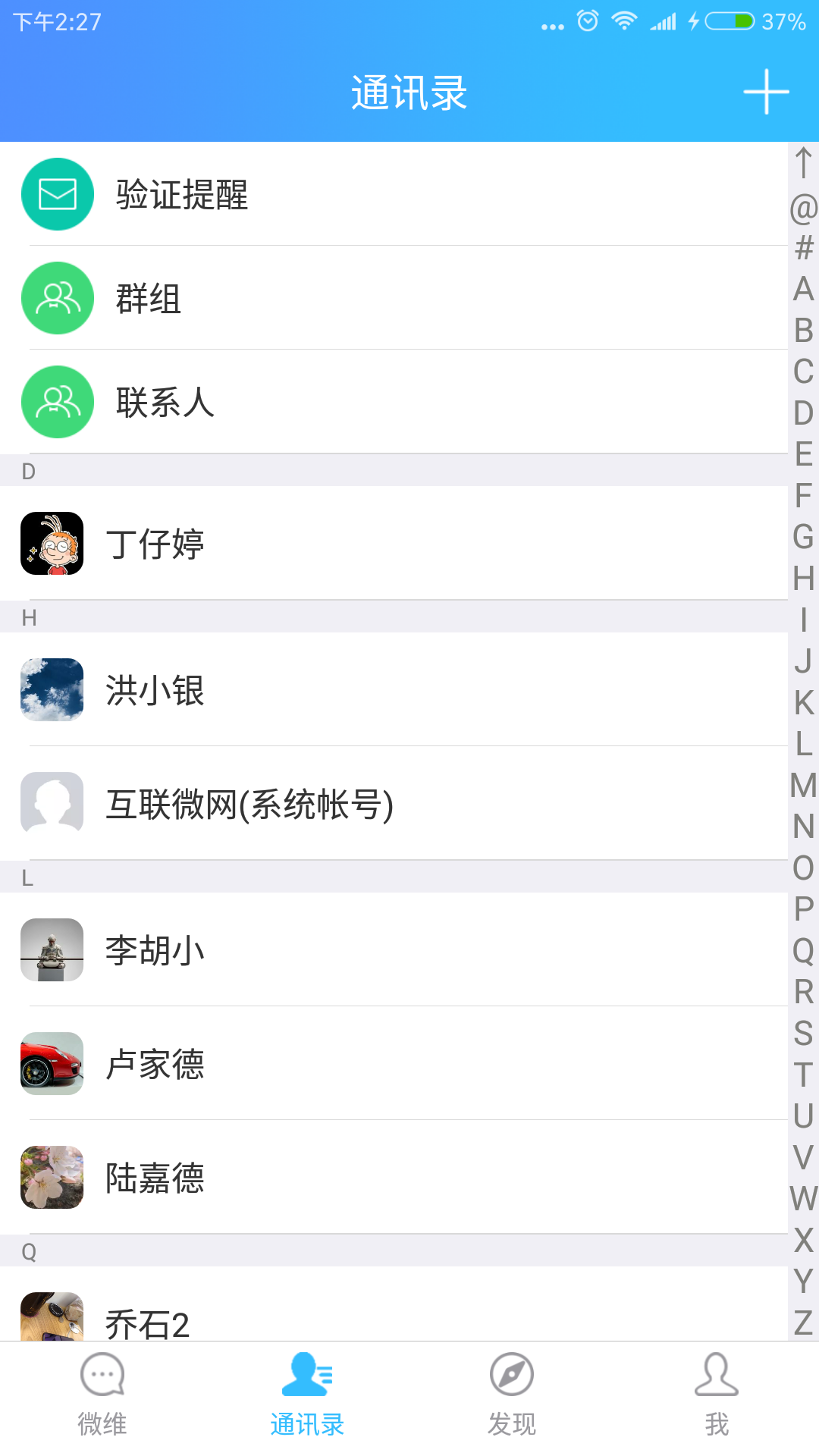Jump to letter Z in the index
Image resolution: width=819 pixels, height=1456 pixels.
click(x=803, y=1323)
